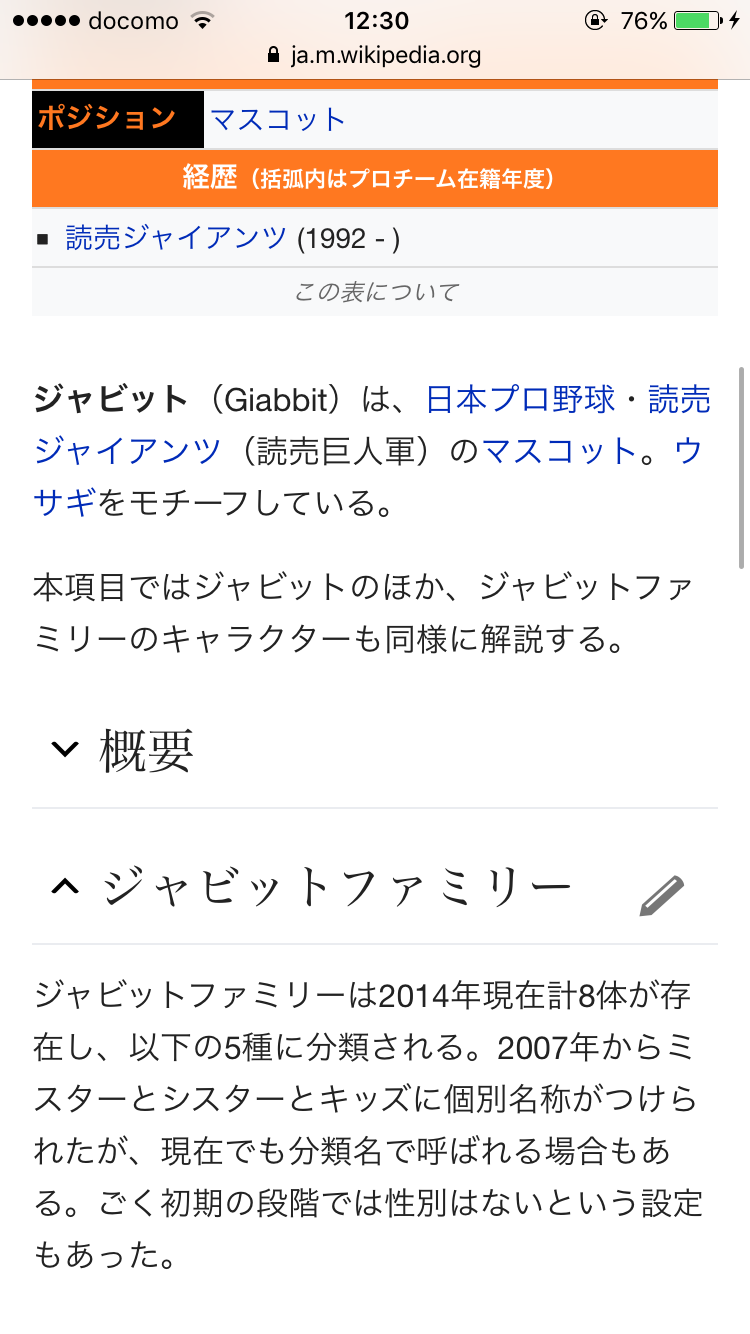
Task: Tap the この表について link
Action: point(375,292)
